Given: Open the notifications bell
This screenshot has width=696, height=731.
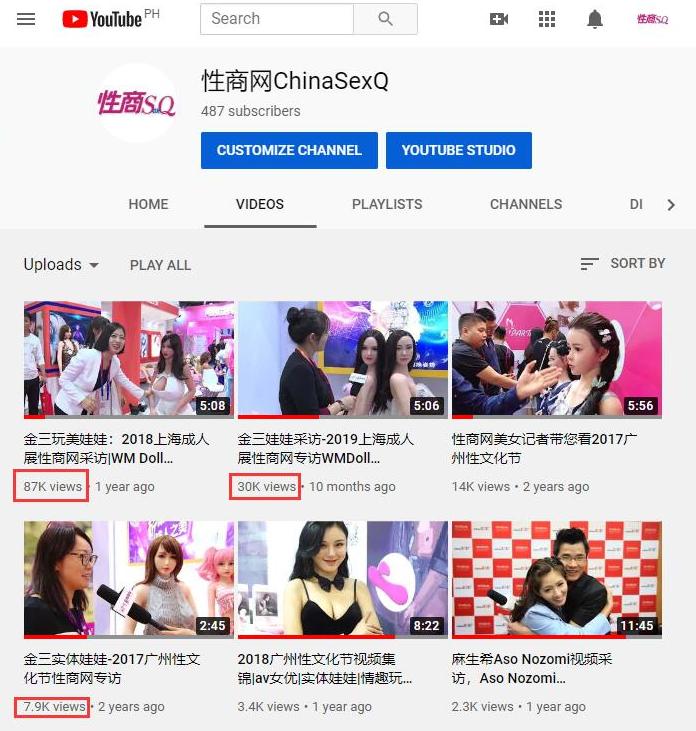Looking at the screenshot, I should pyautogui.click(x=595, y=19).
